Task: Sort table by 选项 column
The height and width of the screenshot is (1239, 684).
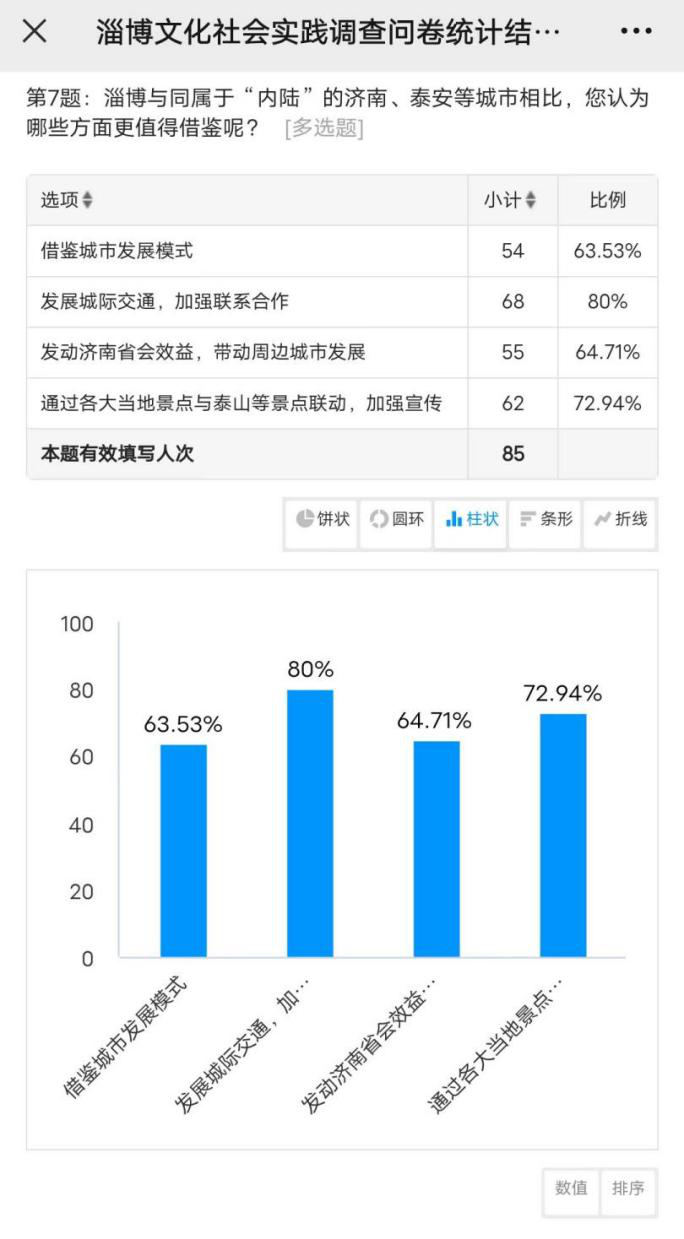Action: 66,200
